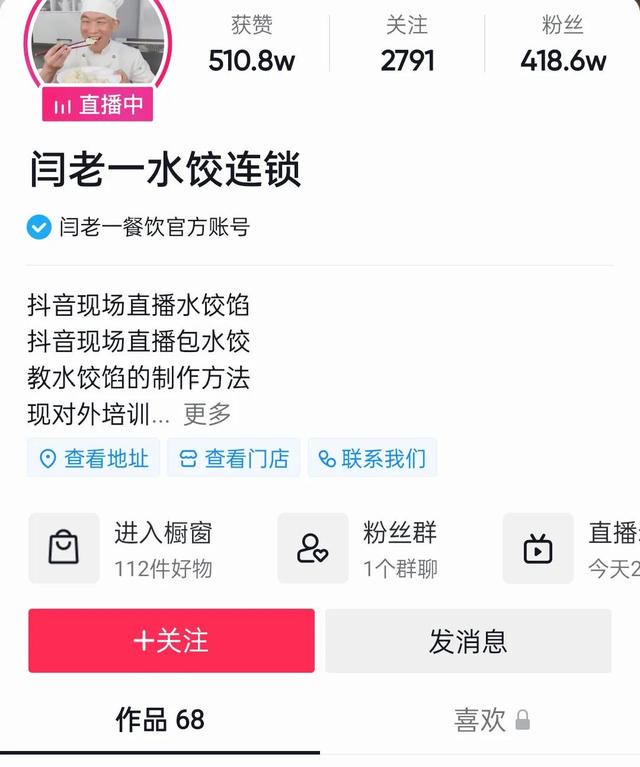View the 粉丝 418.6w followers list
Image resolution: width=640 pixels, height=767 pixels.
(x=563, y=45)
